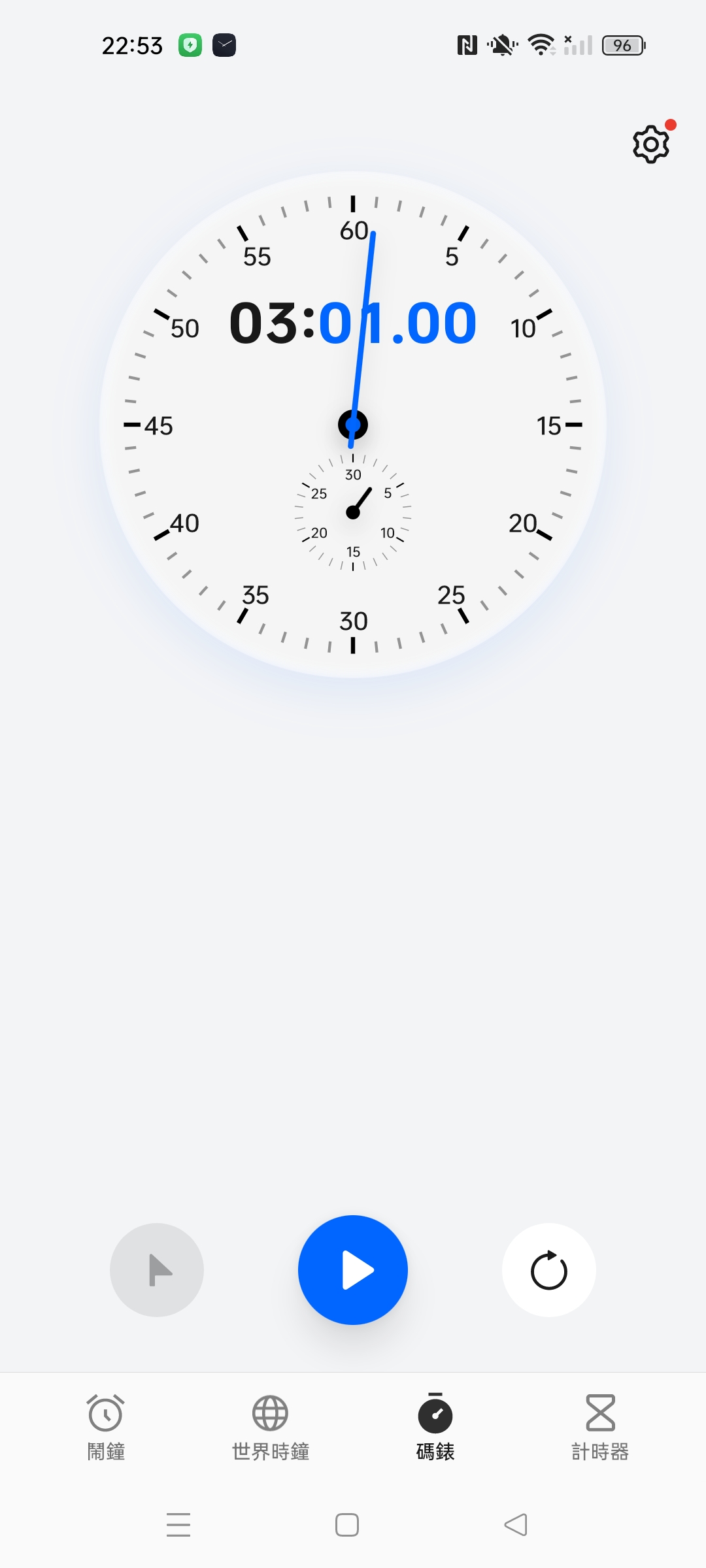Open the 世界時鐘 world clock tab
The height and width of the screenshot is (1568, 706).
[271, 1427]
